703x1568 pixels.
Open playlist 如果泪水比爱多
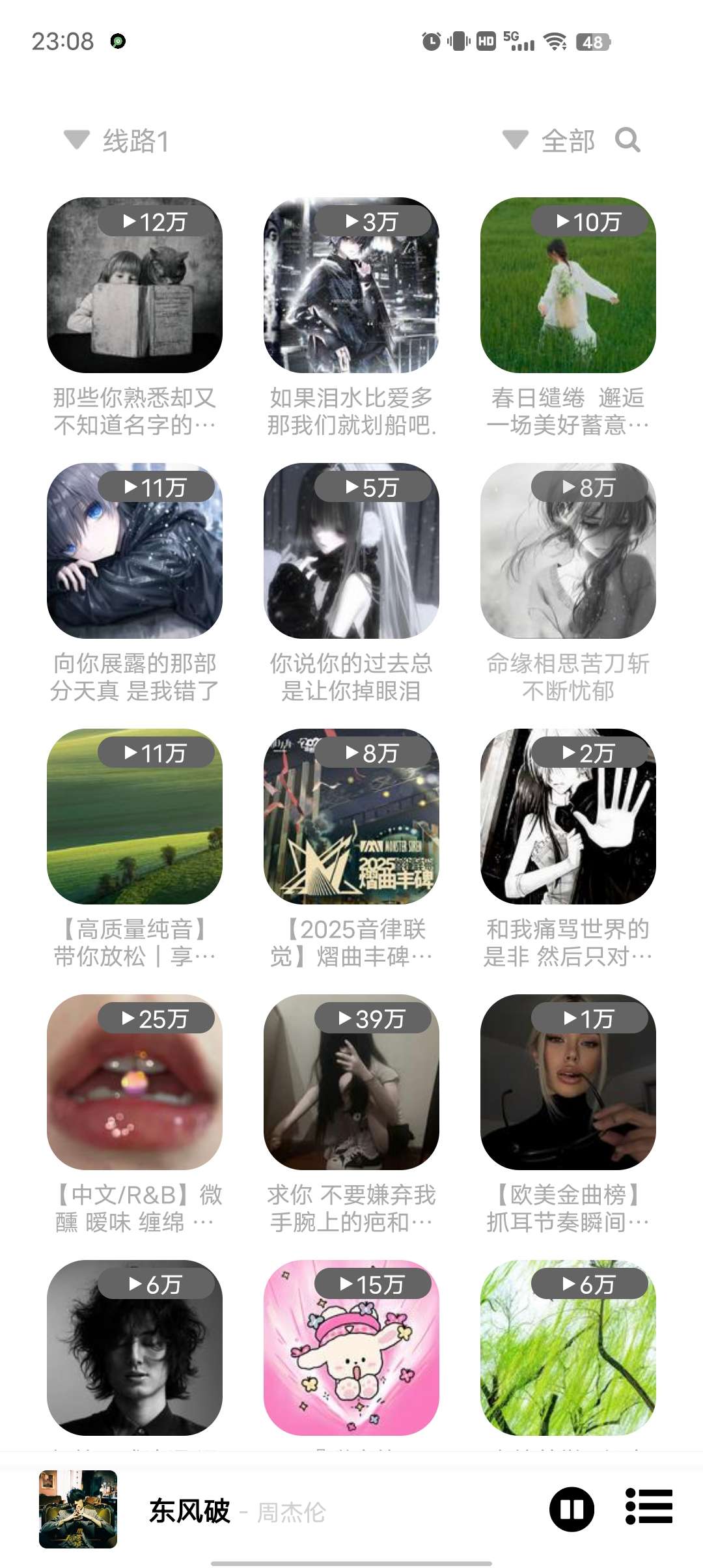click(x=351, y=285)
